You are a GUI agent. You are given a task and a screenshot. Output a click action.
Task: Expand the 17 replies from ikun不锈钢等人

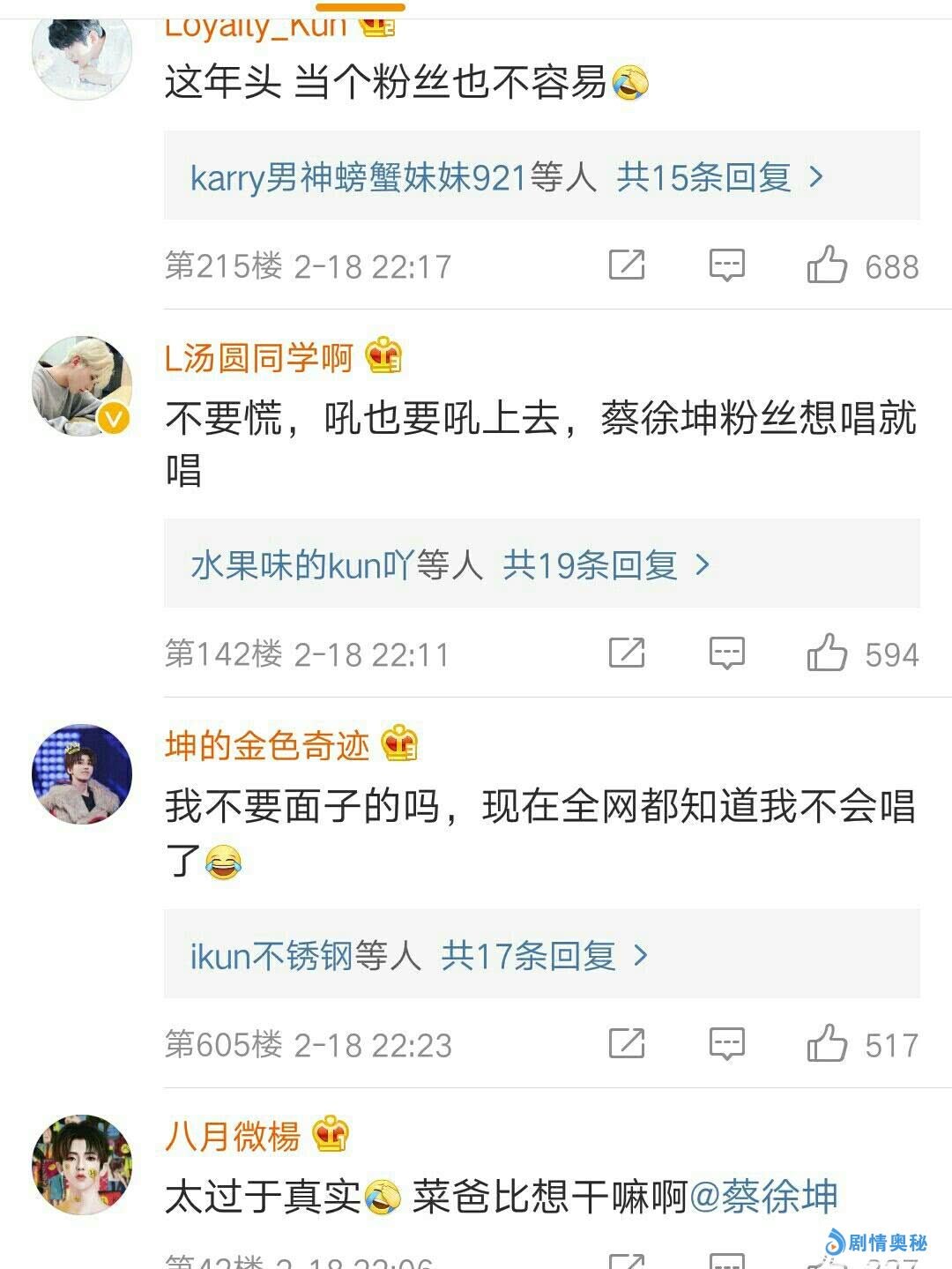420,955
